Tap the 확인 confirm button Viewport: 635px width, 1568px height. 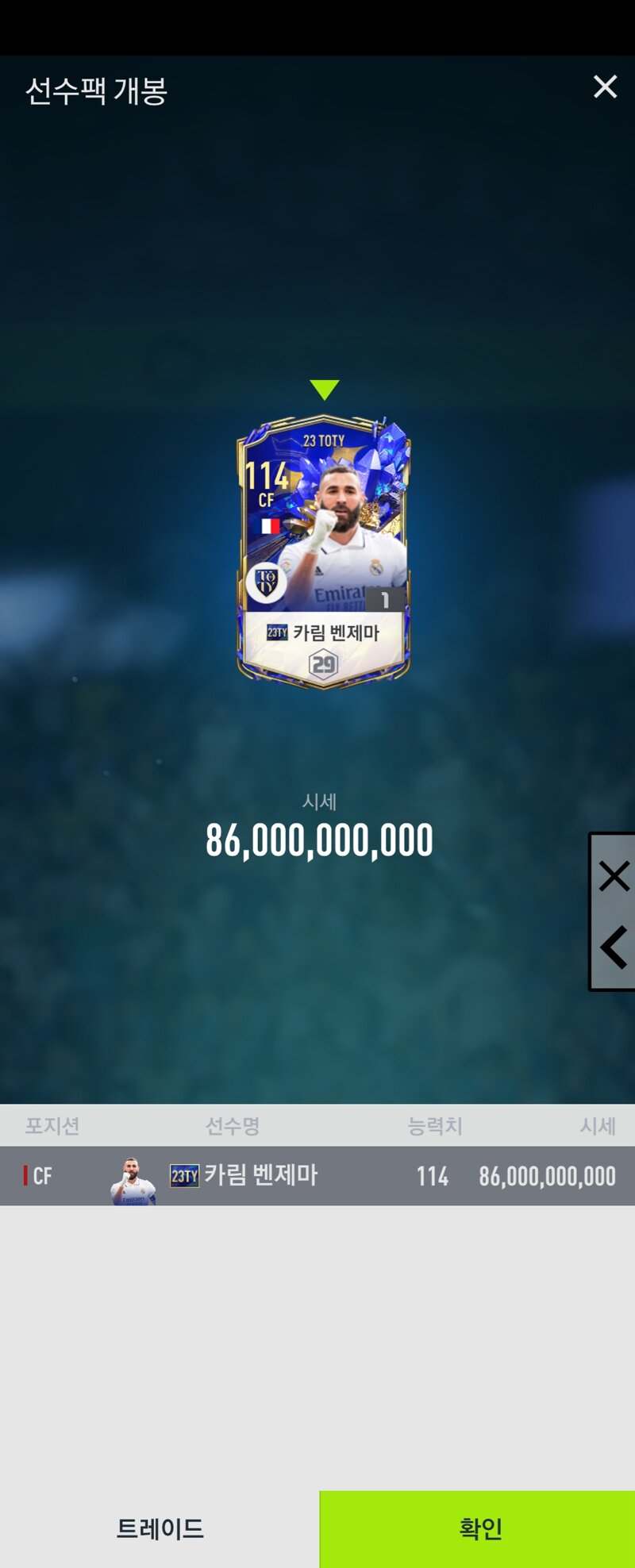point(477,1528)
